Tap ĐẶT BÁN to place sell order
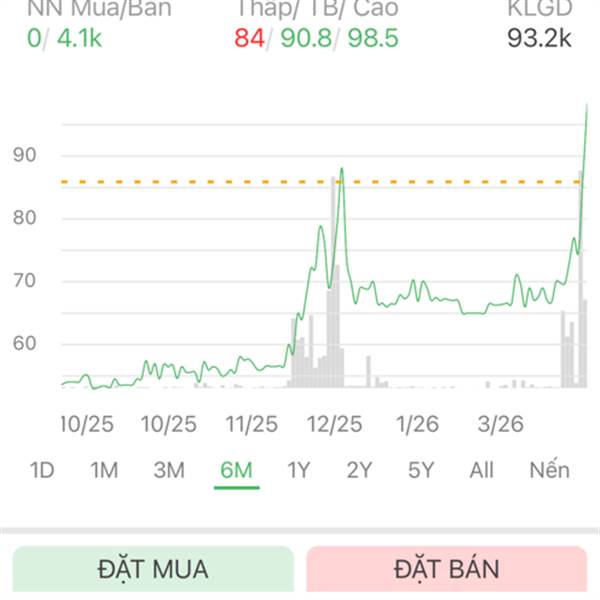600x600 pixels. tap(447, 569)
